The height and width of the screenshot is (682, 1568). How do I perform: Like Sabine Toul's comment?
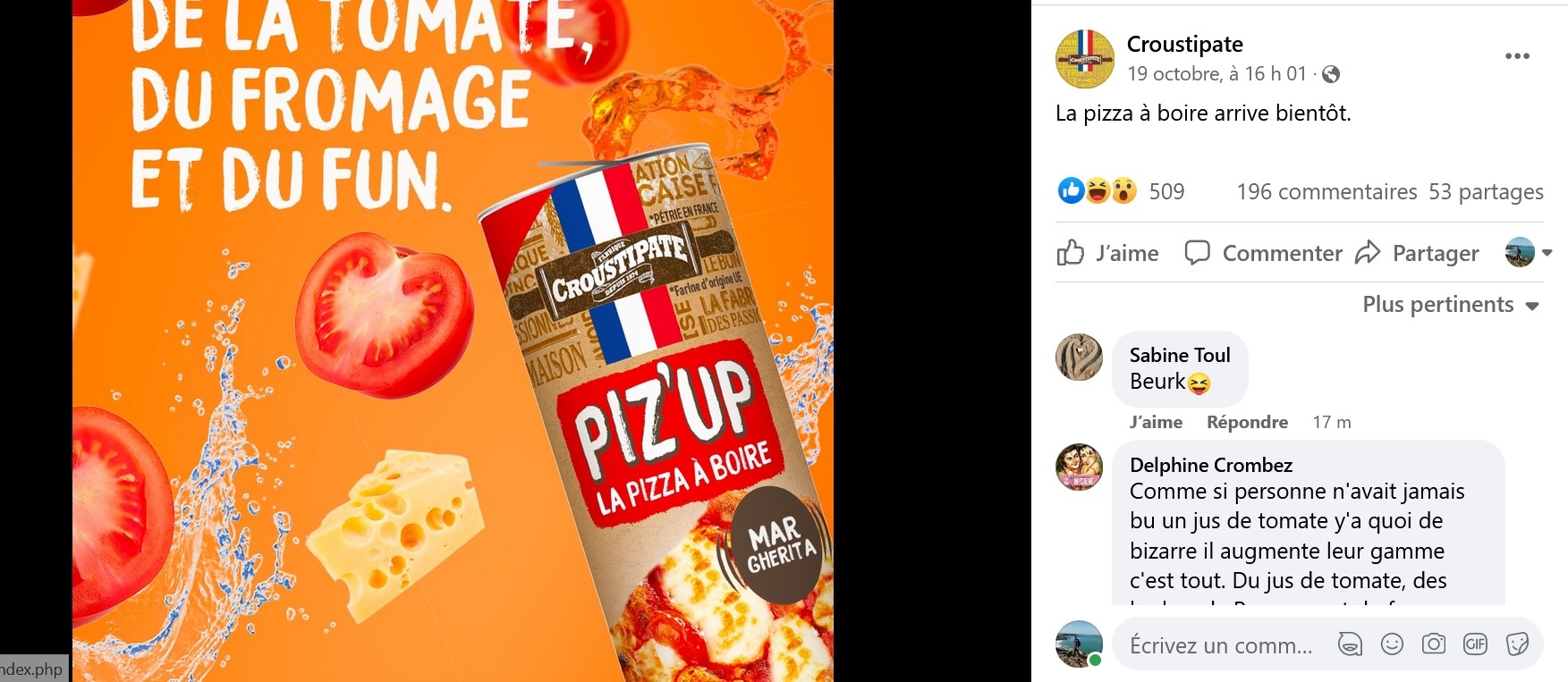pyautogui.click(x=1156, y=422)
